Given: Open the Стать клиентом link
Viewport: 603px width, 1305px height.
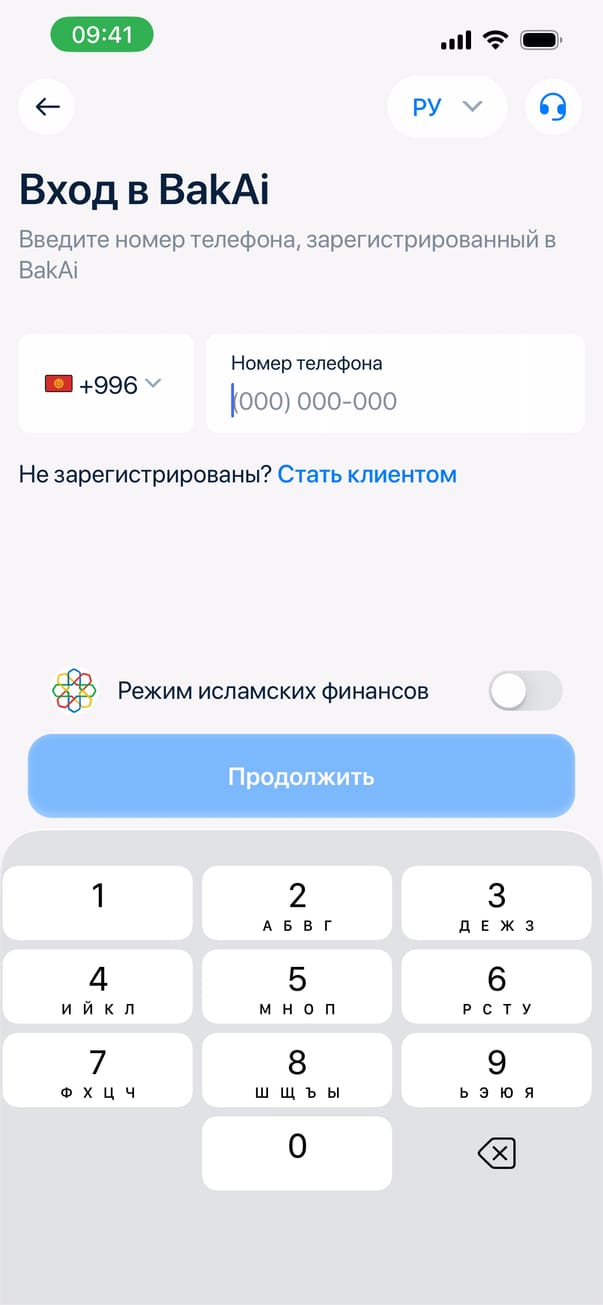Looking at the screenshot, I should [367, 475].
